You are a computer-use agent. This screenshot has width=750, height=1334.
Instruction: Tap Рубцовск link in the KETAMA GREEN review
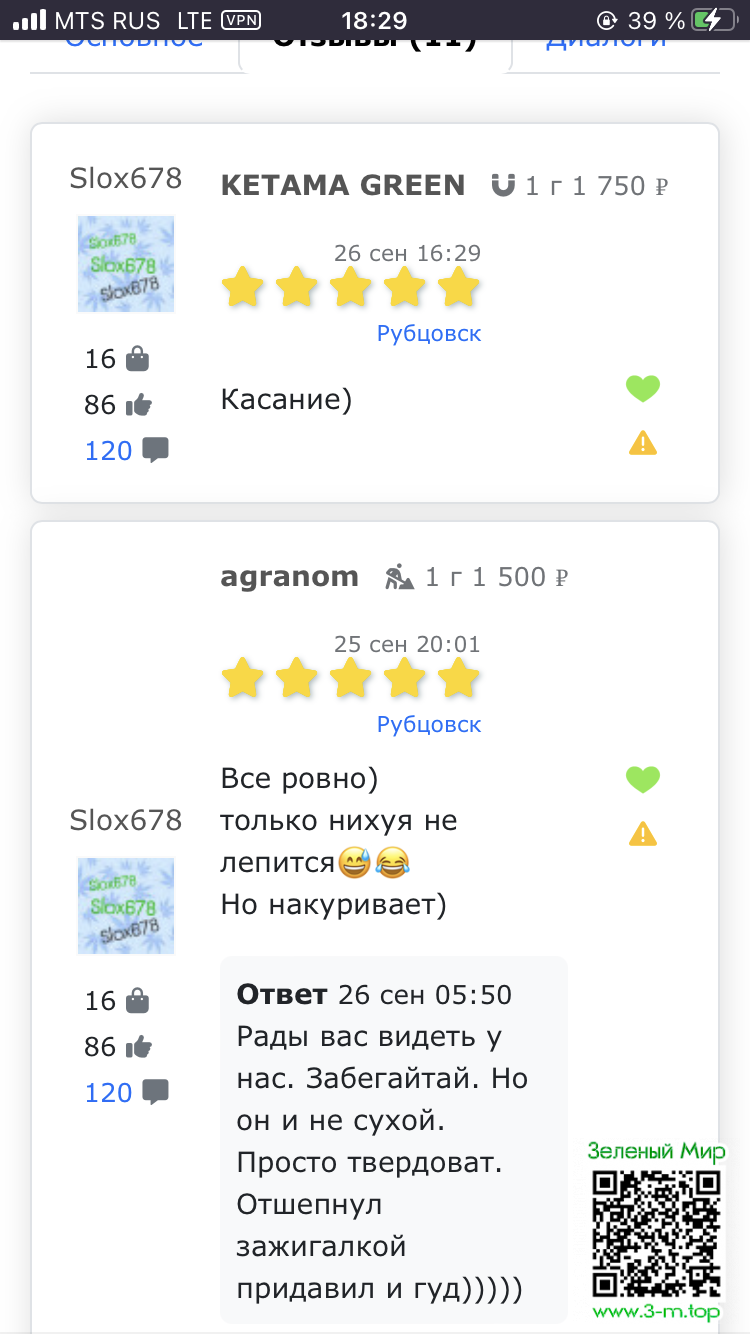429,333
